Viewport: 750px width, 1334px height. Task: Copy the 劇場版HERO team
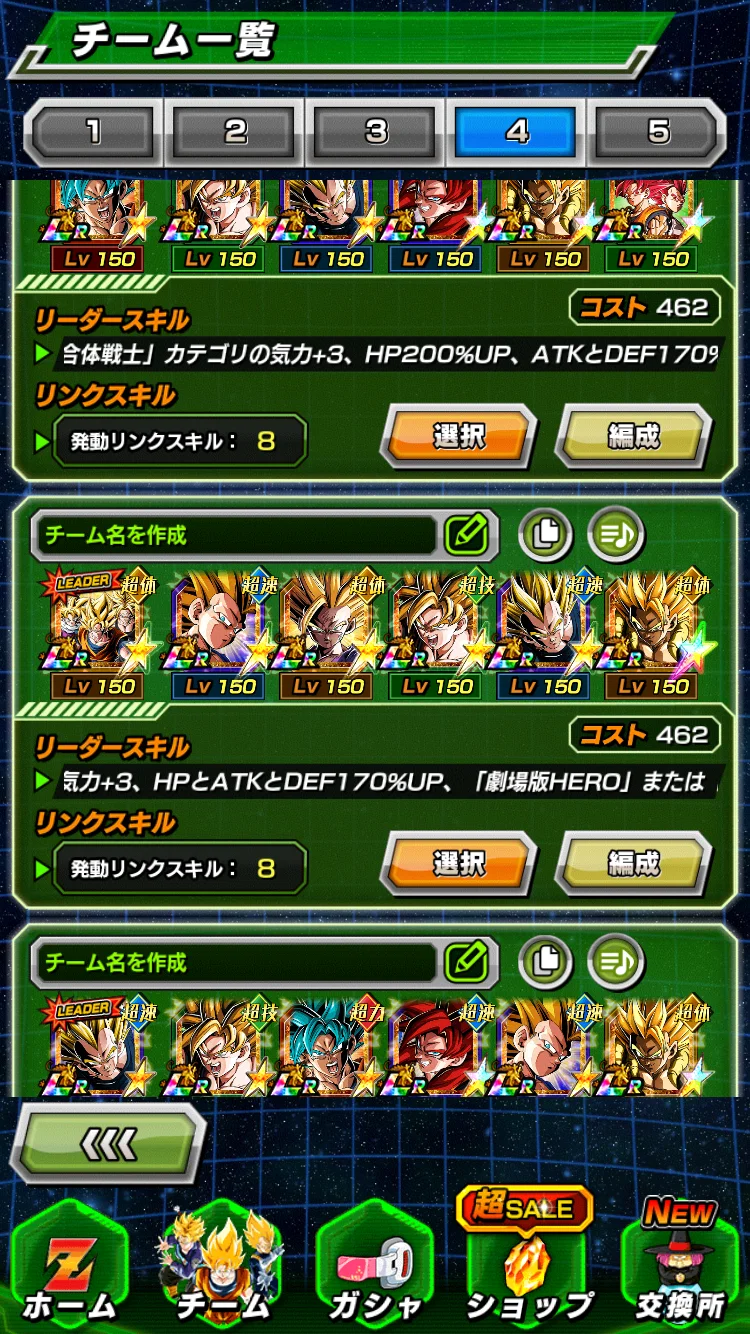point(545,535)
